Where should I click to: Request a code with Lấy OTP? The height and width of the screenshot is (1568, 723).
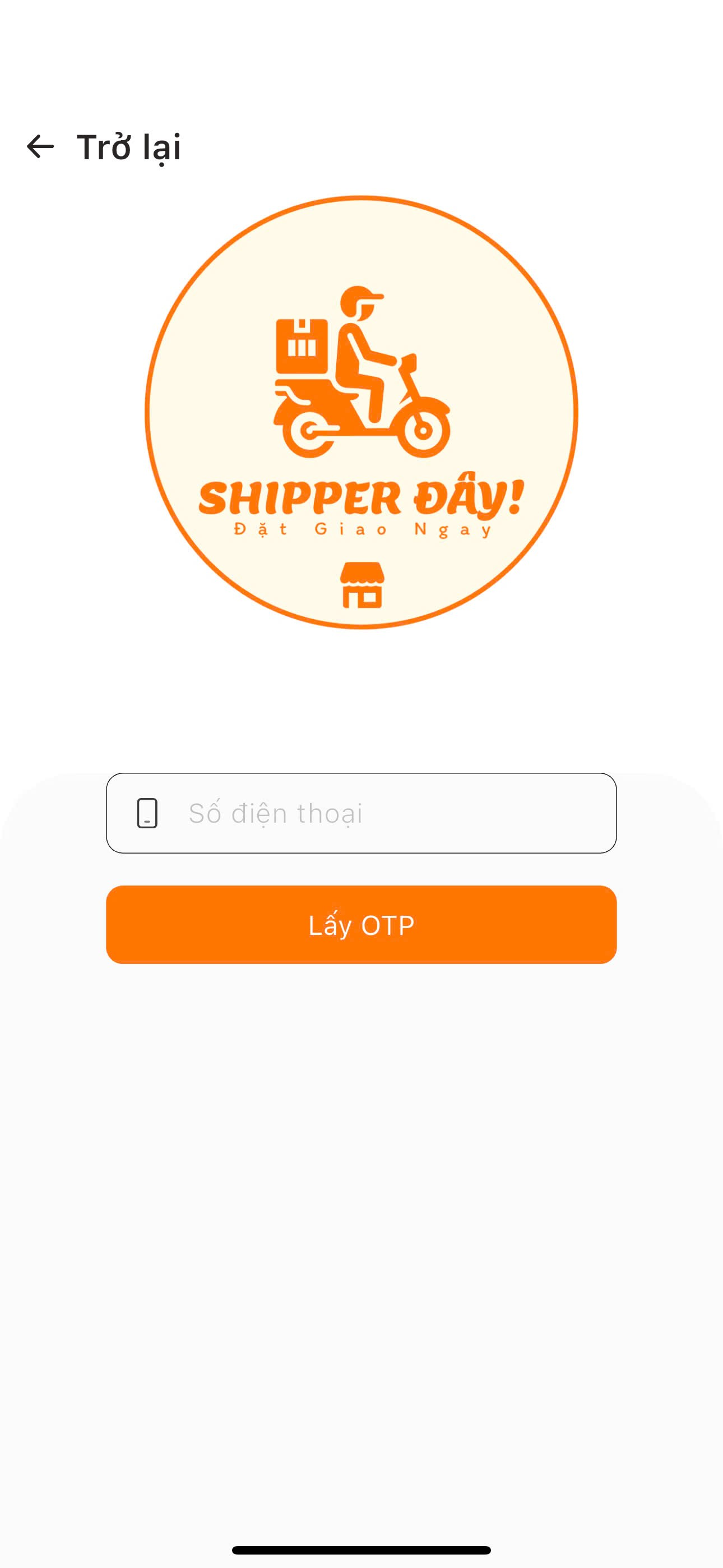pos(361,925)
